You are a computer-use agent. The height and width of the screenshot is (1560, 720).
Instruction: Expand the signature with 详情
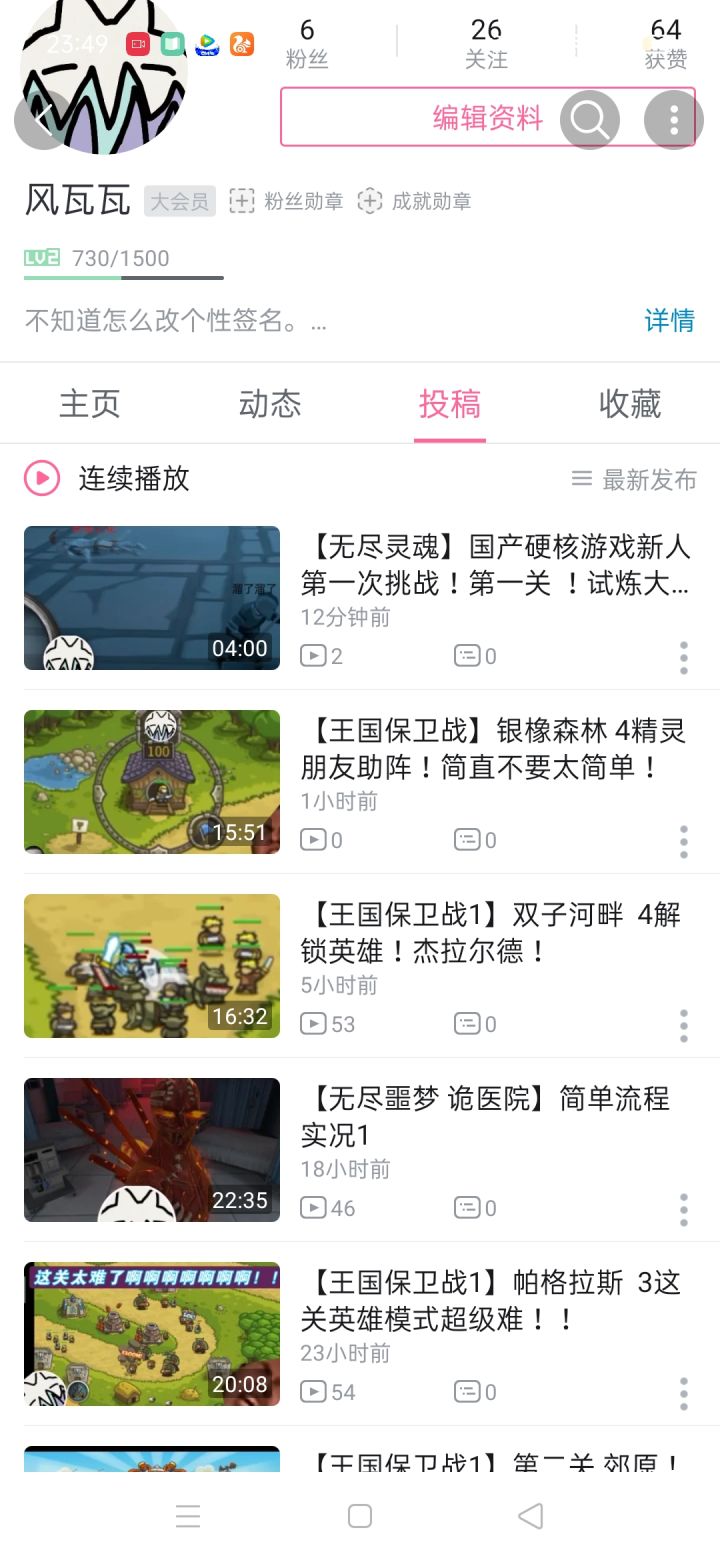point(668,321)
